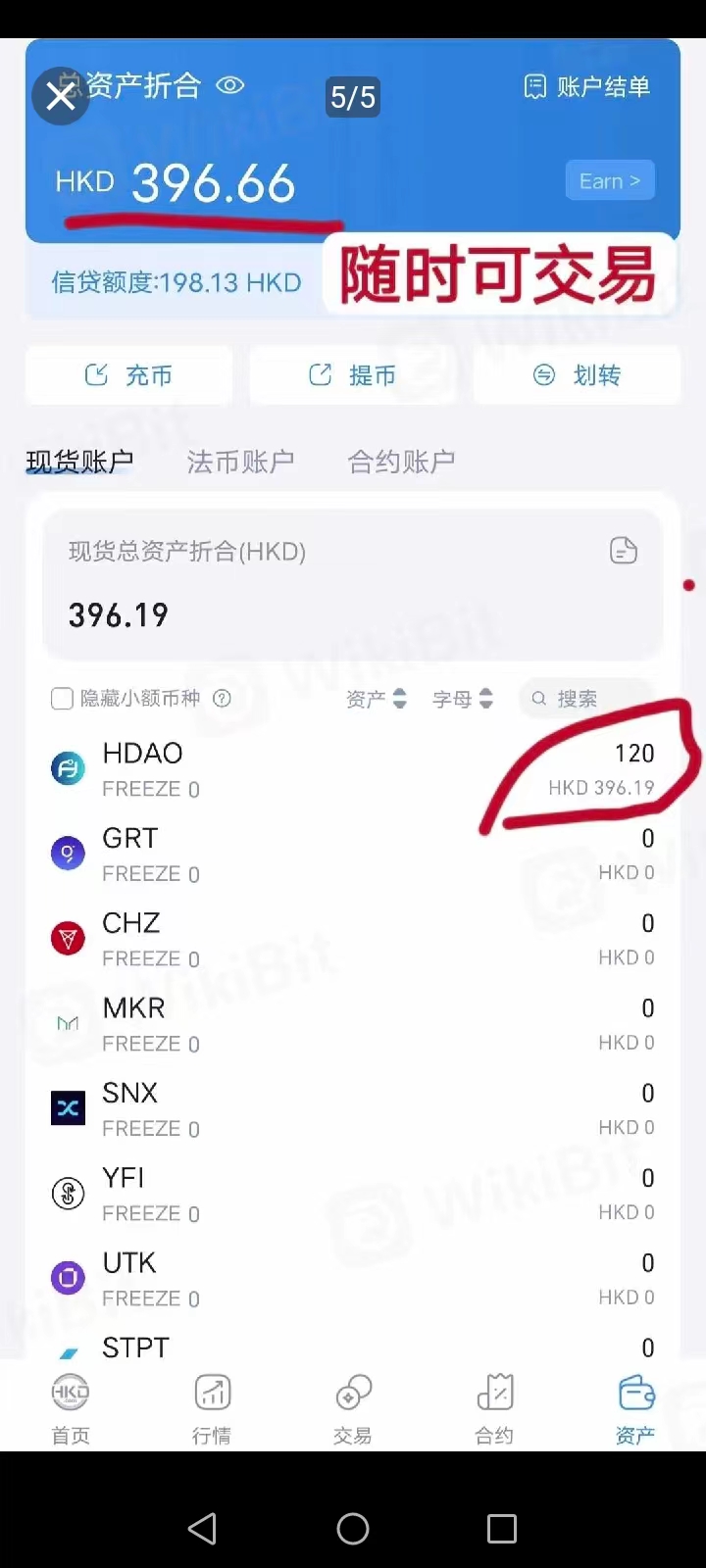Screen dimensions: 706x1568
Task: Tap the GRT token icon
Action: [67, 853]
